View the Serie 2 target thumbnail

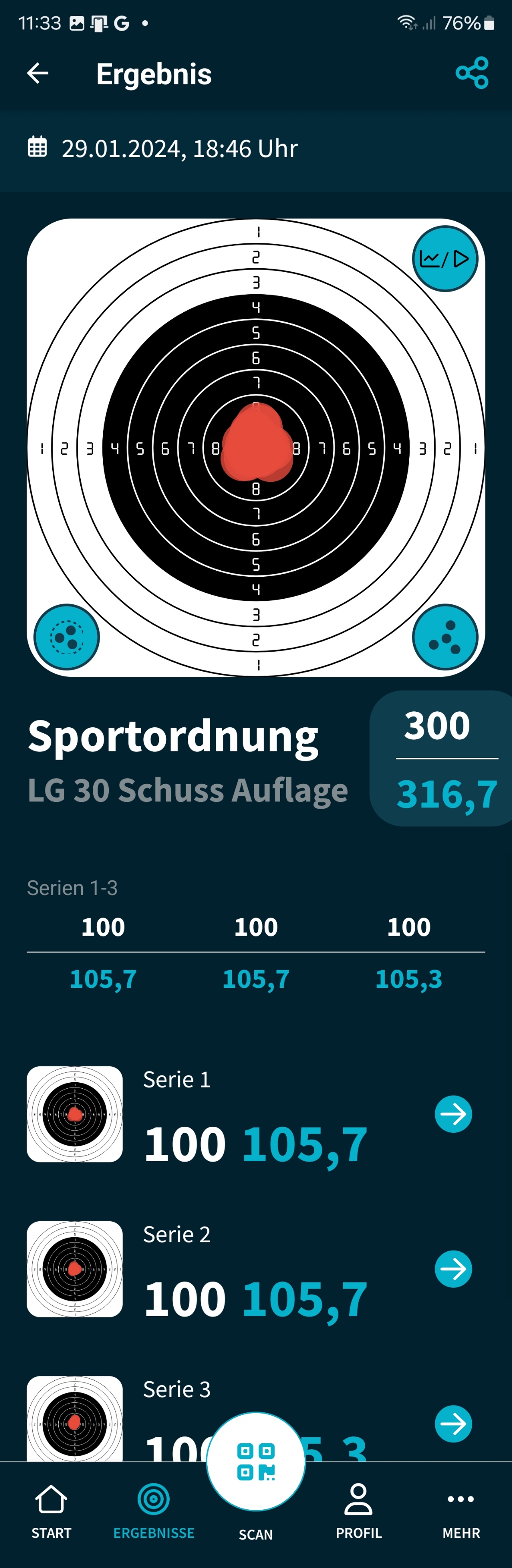pos(75,1269)
